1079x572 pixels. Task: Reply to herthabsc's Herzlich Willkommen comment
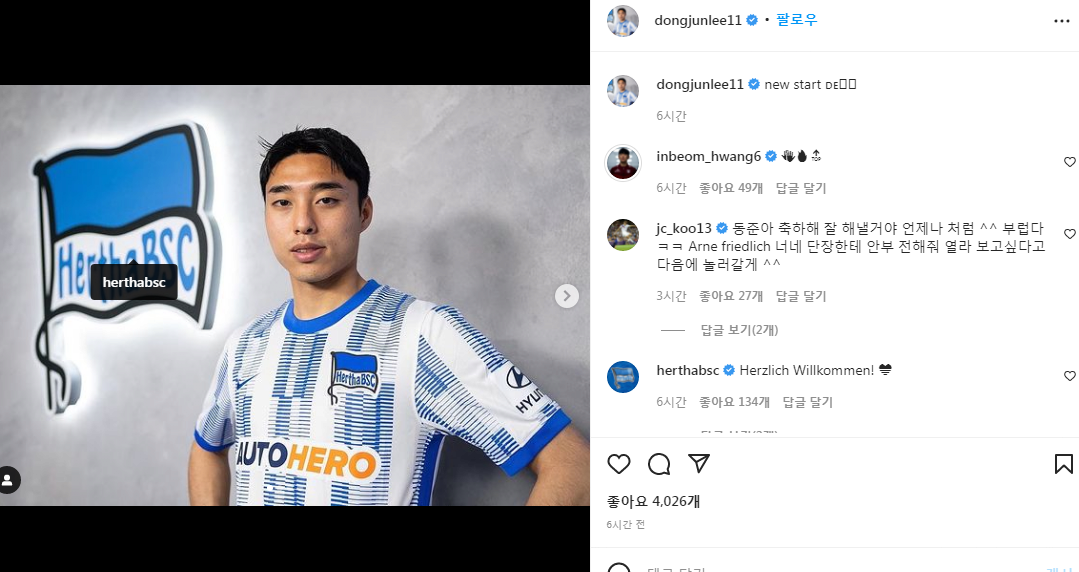[807, 402]
